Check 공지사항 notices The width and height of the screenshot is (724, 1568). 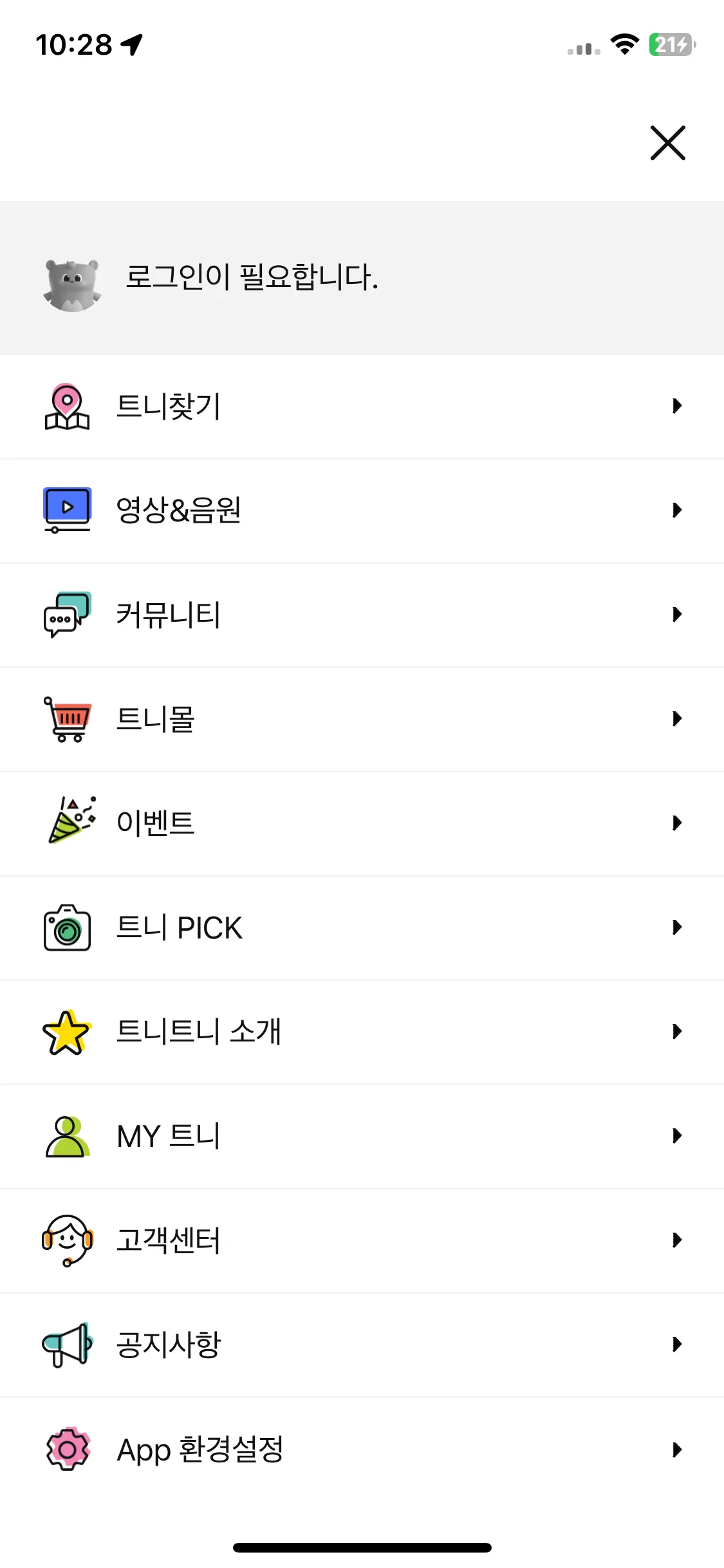coord(362,1345)
